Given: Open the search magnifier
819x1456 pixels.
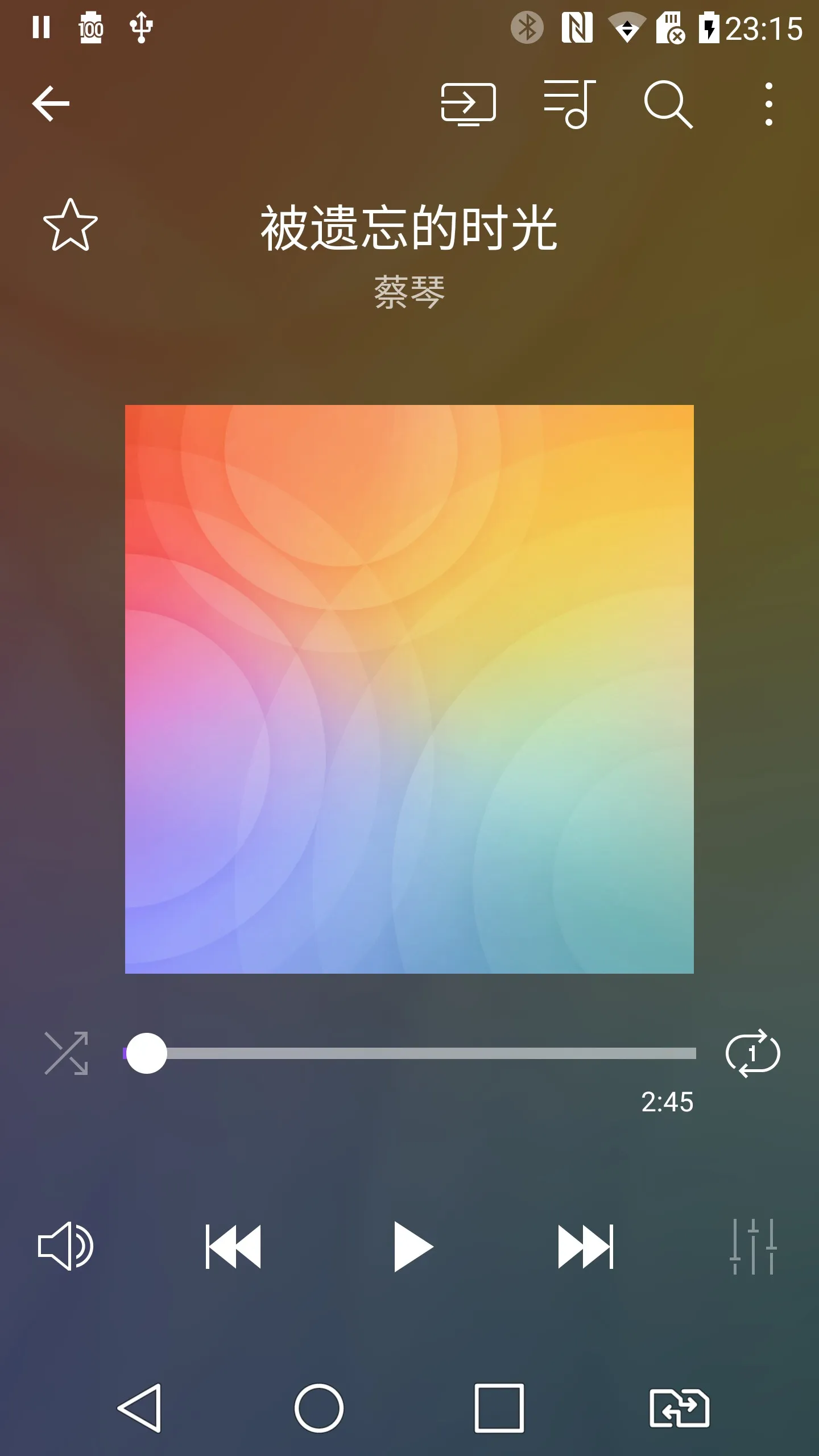Looking at the screenshot, I should [668, 104].
